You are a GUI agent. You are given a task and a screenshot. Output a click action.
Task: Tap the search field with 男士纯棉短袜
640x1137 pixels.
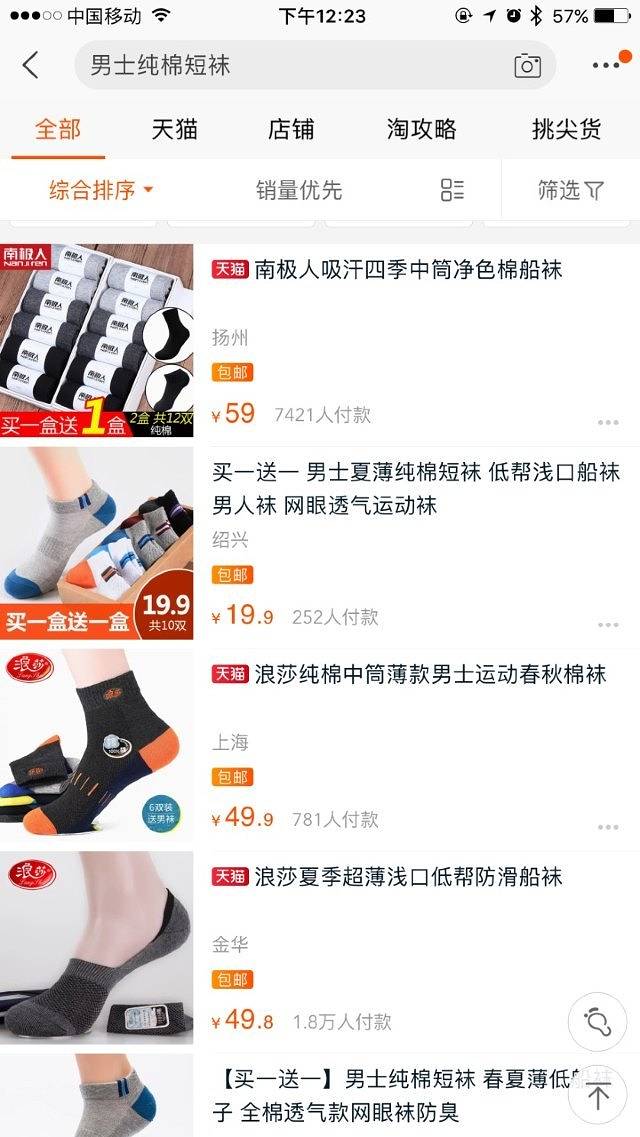pyautogui.click(x=290, y=66)
